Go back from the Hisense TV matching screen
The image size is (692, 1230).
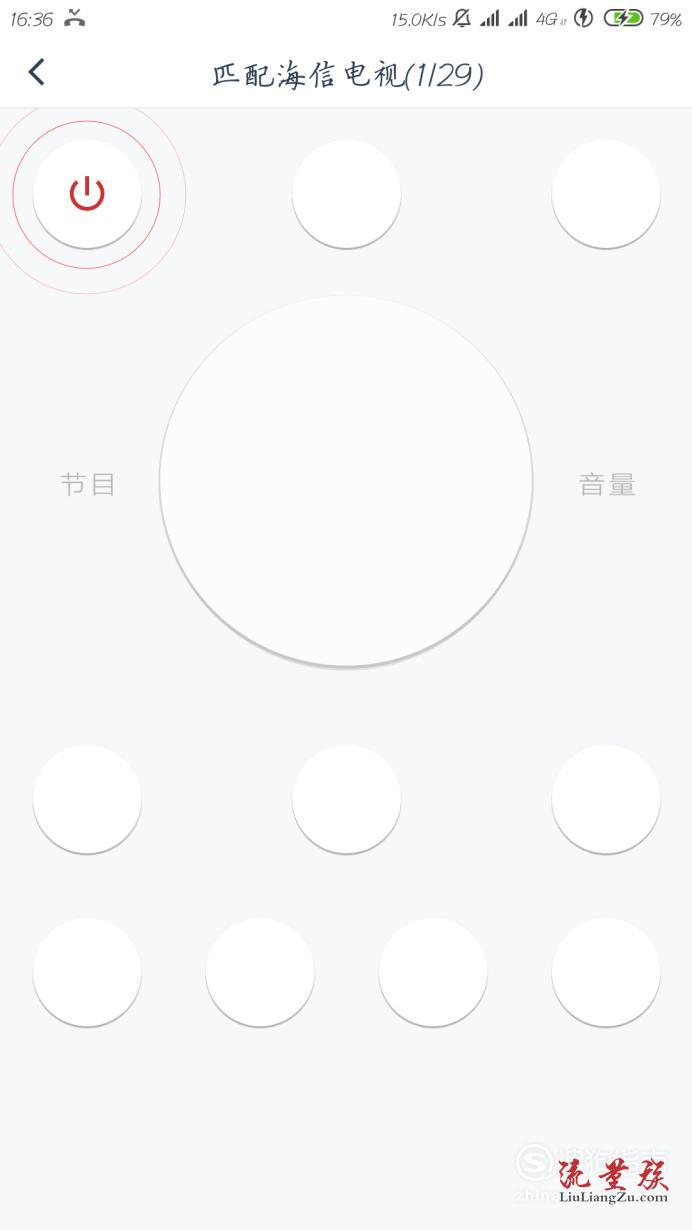click(37, 72)
